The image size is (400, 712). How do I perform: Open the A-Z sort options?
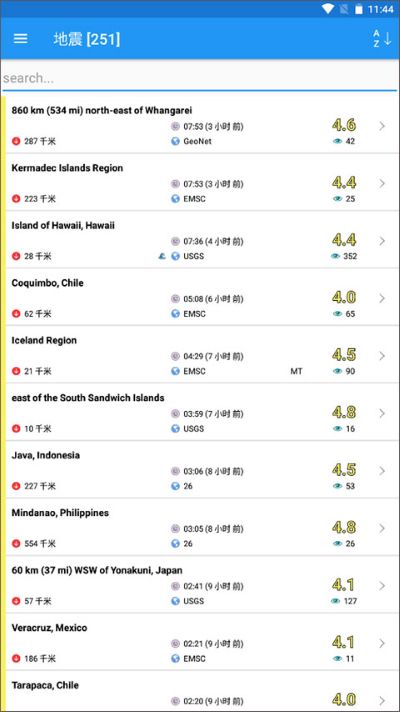click(x=382, y=39)
